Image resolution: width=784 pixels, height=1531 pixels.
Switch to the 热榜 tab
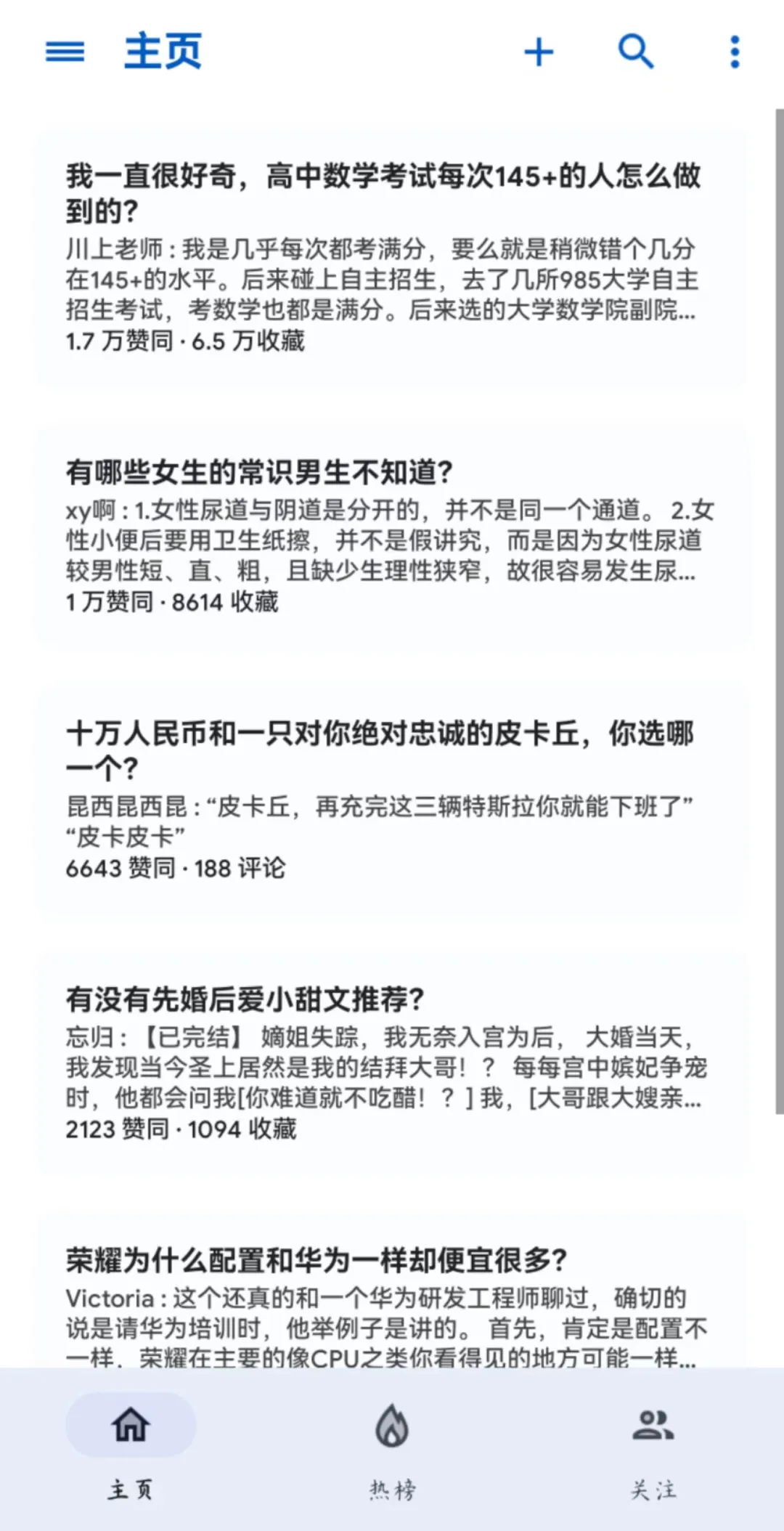click(x=392, y=1449)
